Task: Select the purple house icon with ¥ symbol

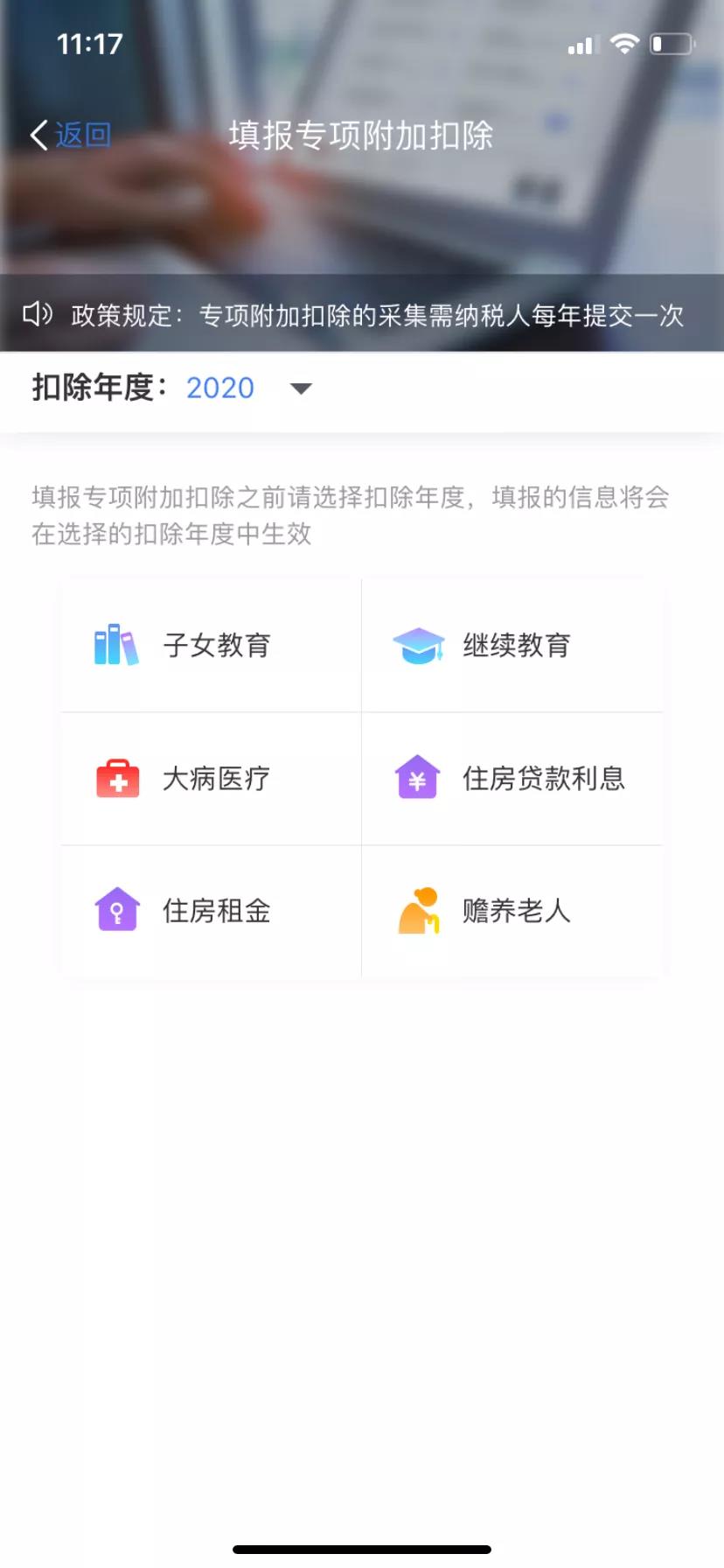Action: (418, 778)
